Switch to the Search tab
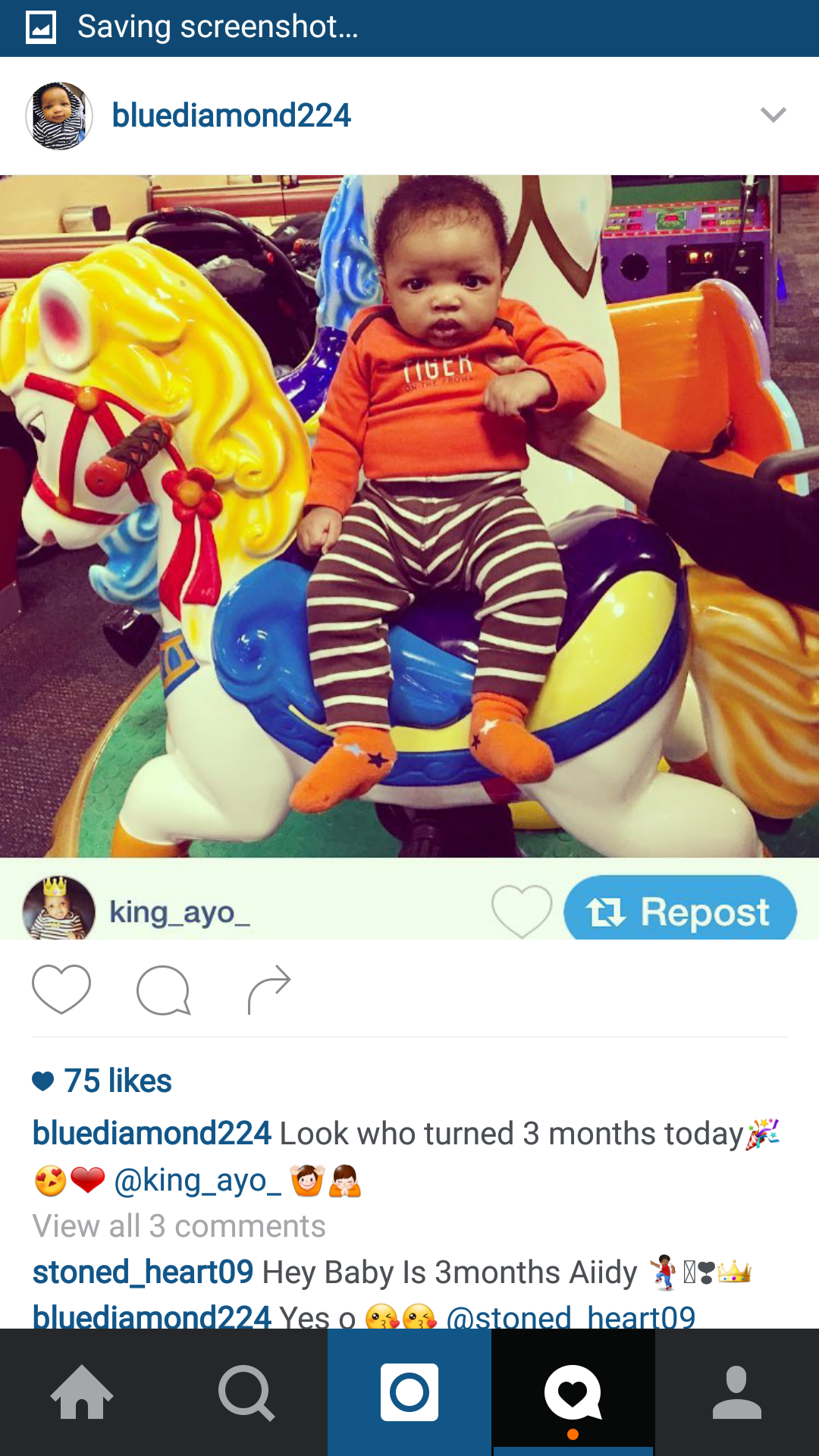 tap(246, 1392)
